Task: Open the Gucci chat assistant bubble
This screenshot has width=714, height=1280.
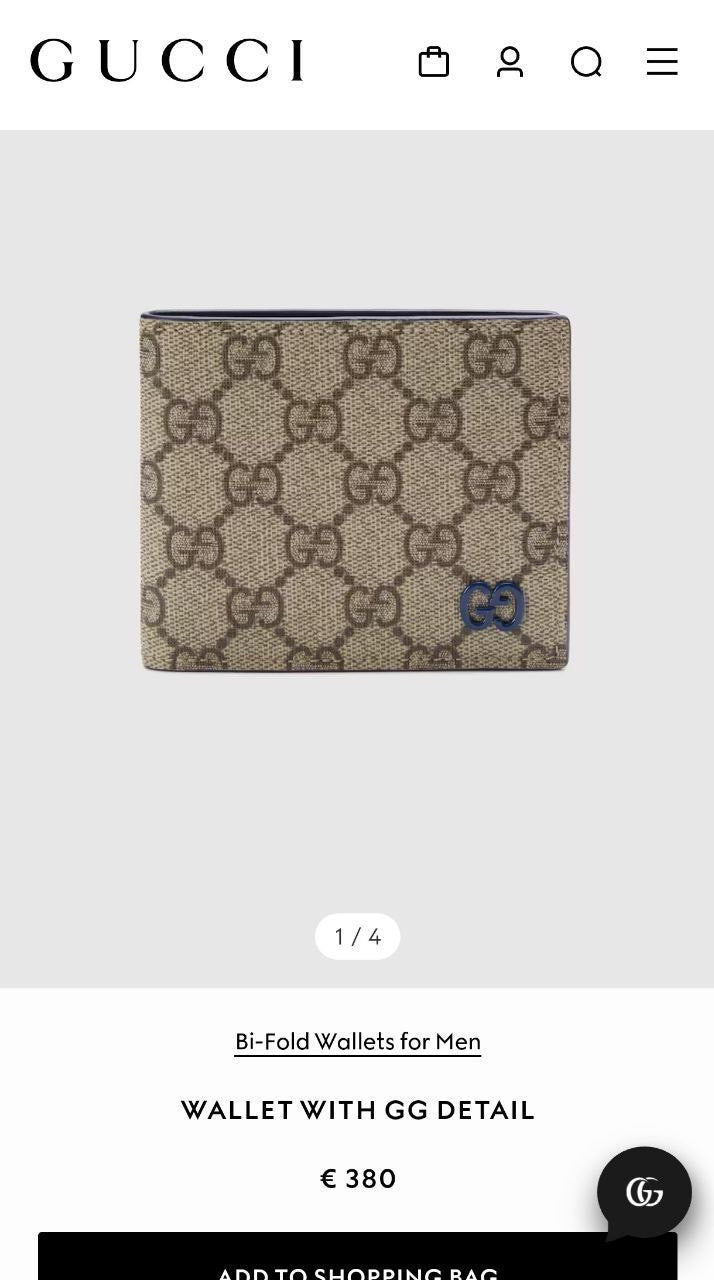Action: coord(644,1192)
